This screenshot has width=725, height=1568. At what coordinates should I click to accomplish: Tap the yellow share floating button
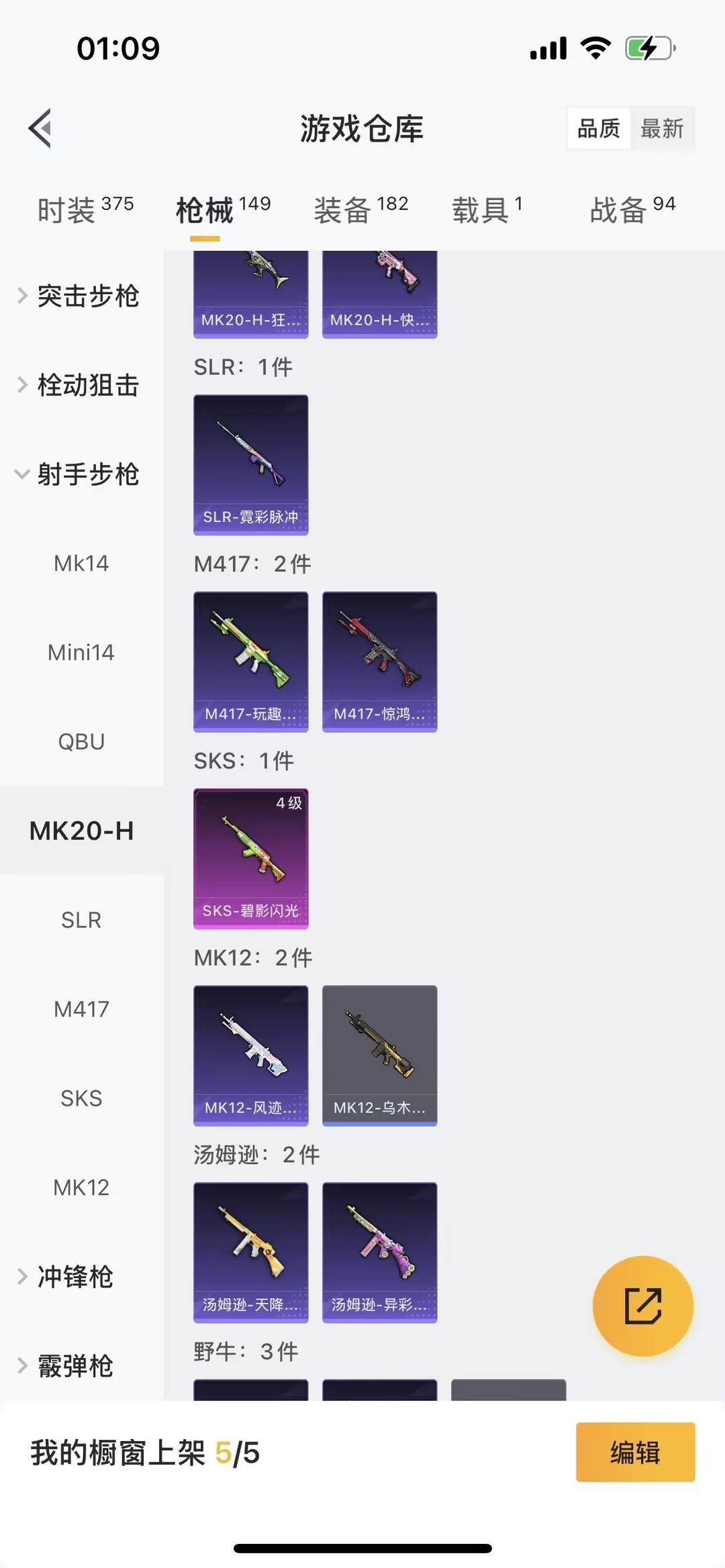click(642, 1306)
